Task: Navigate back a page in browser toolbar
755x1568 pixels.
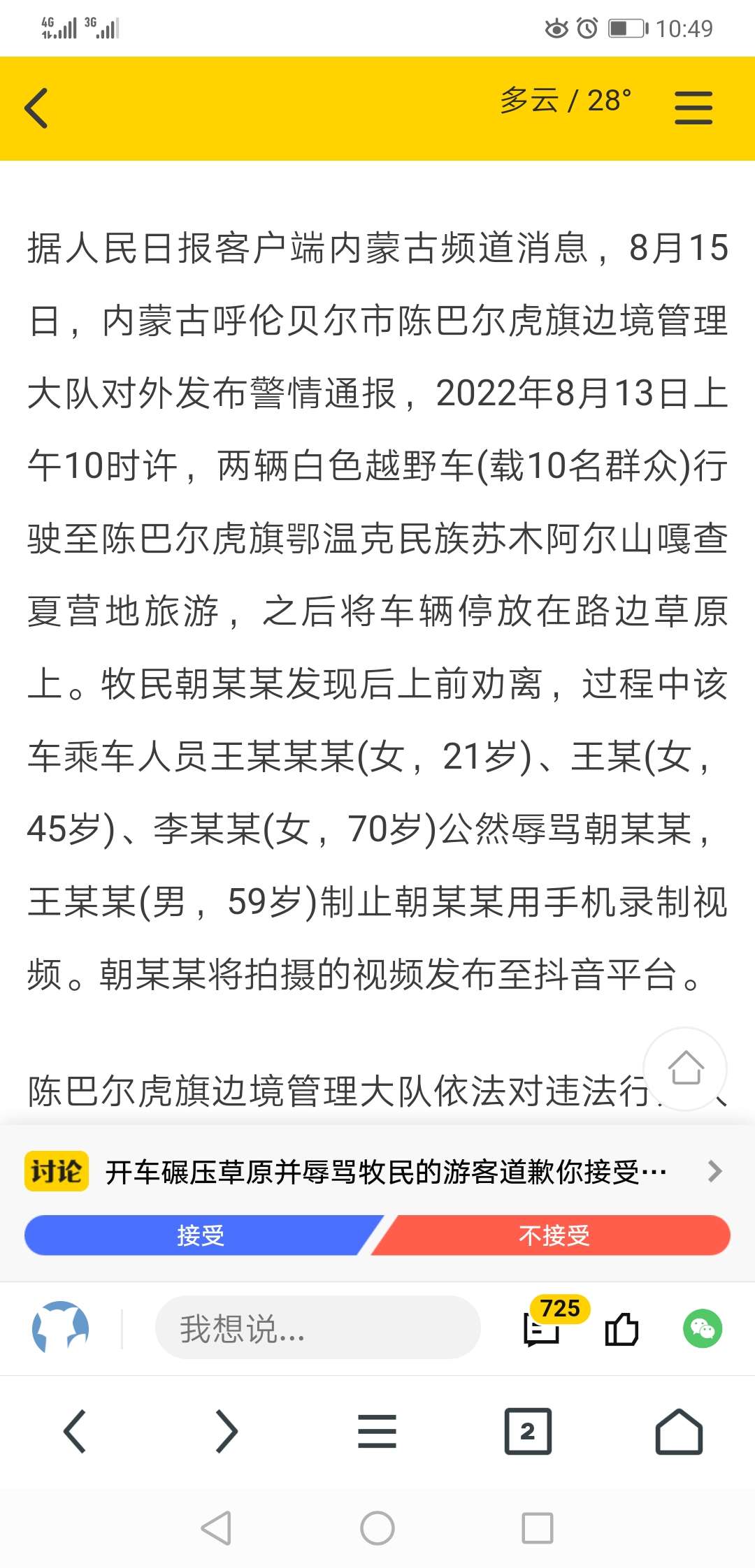Action: click(75, 1431)
